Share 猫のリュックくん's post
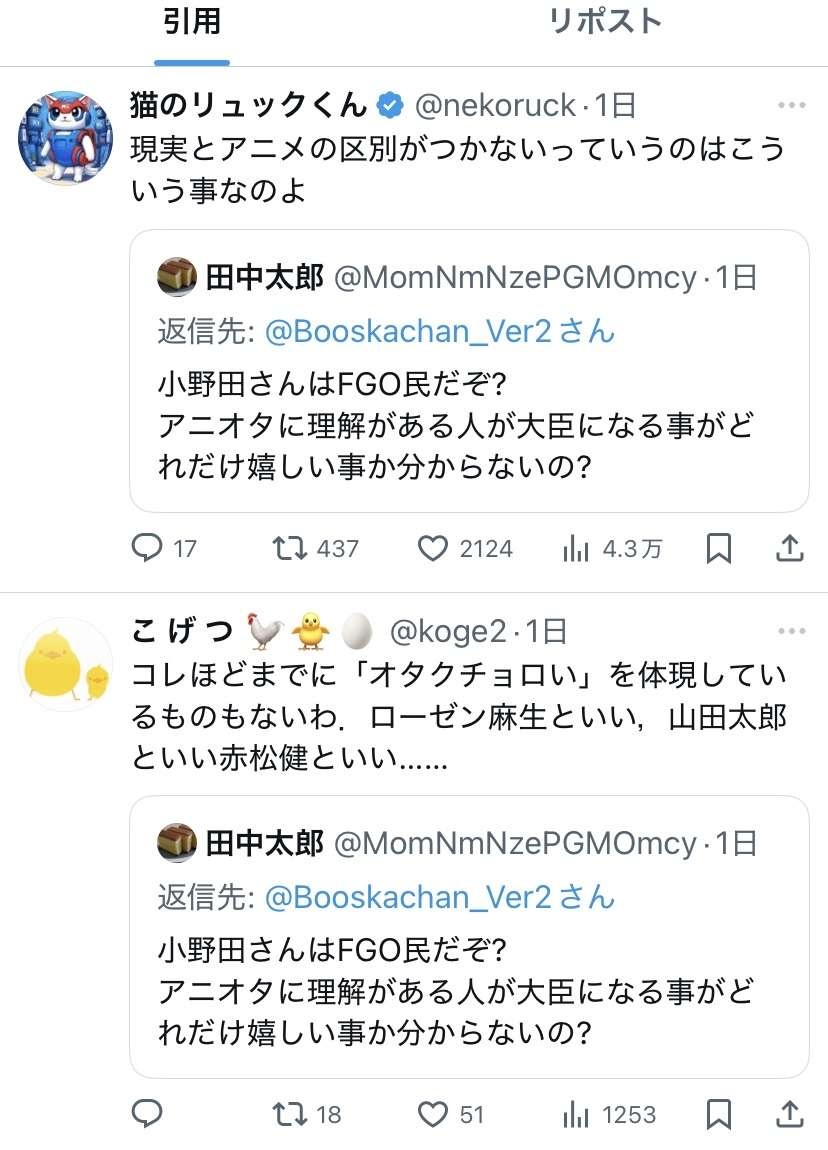The height and width of the screenshot is (1150, 828). coord(789,548)
